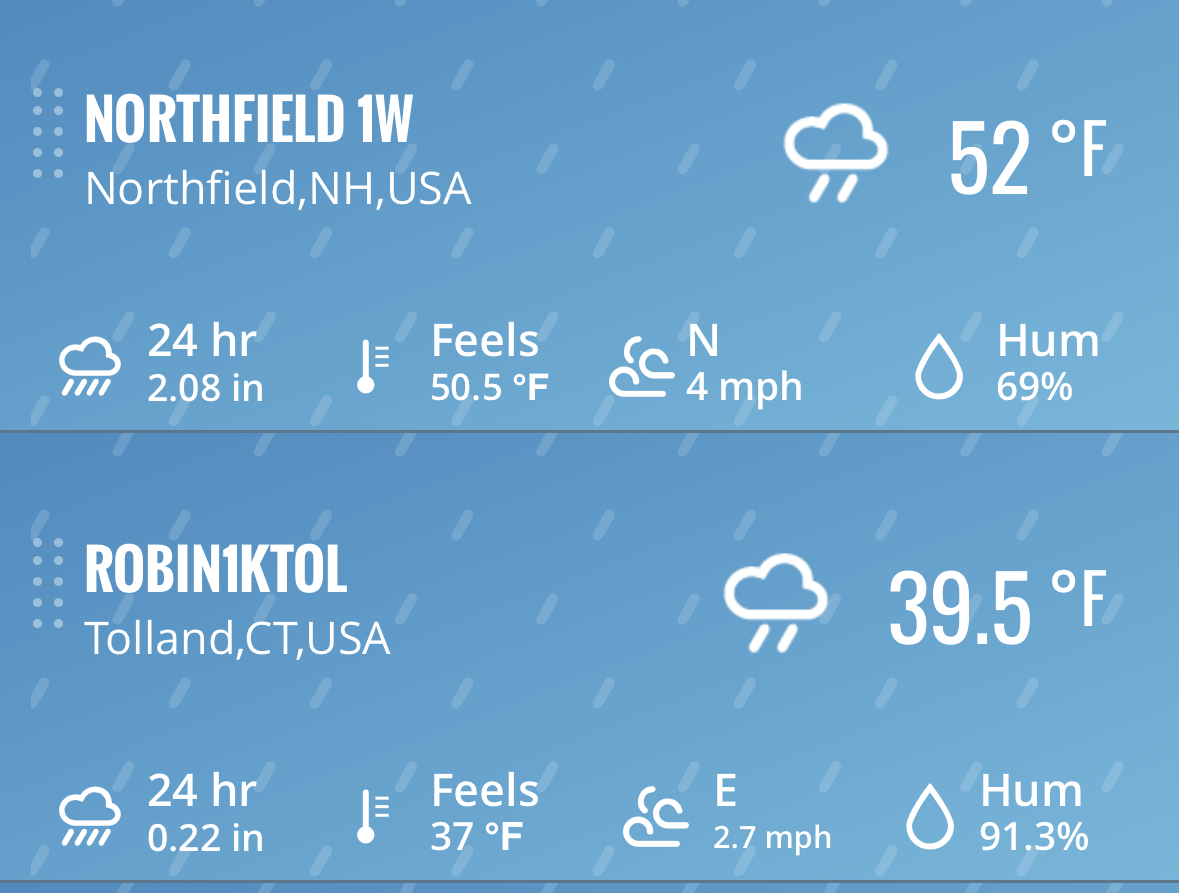Open the ROBIN1KTOL Tolland station card
Screen dimensions: 1179x893
point(590,656)
